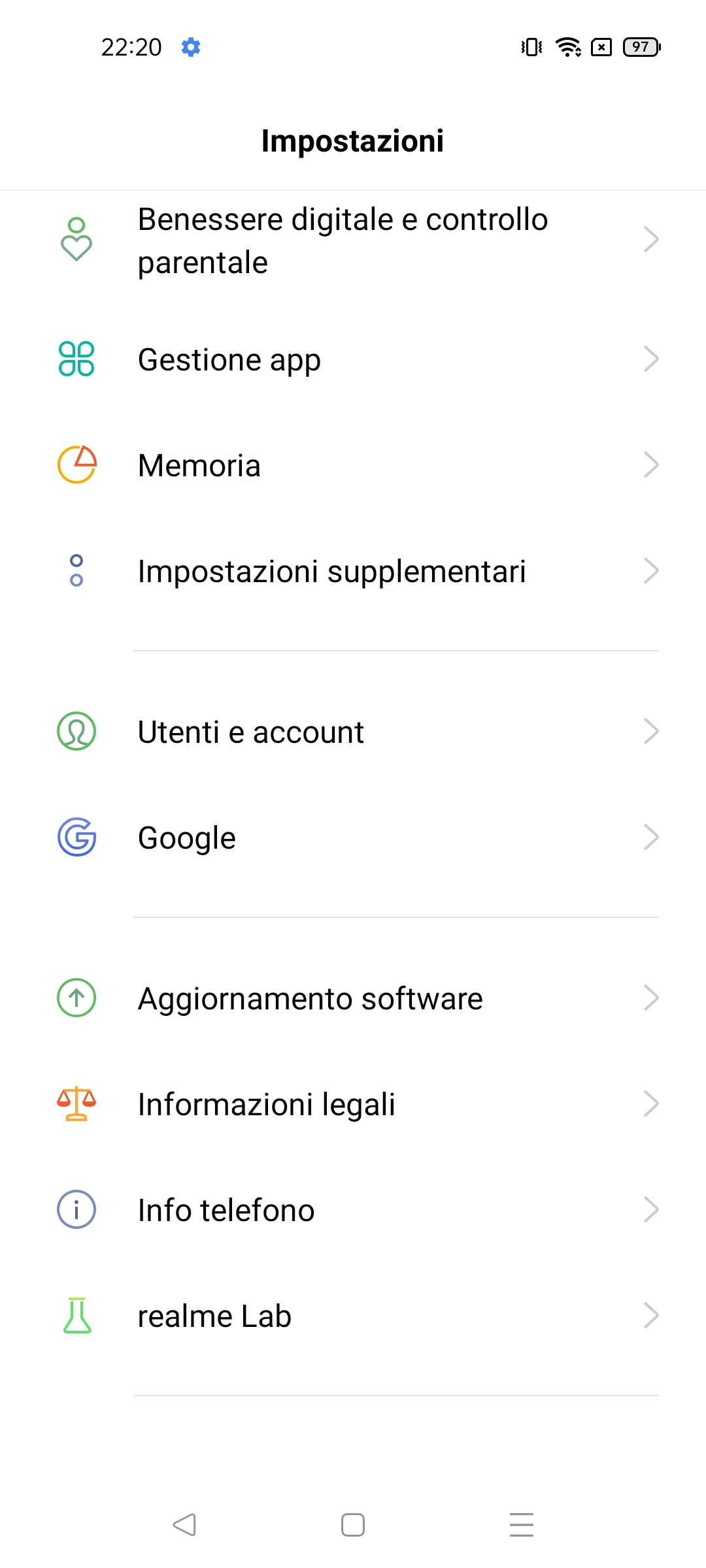Open Impostazioni supplementari
The width and height of the screenshot is (706, 1568).
[x=353, y=571]
